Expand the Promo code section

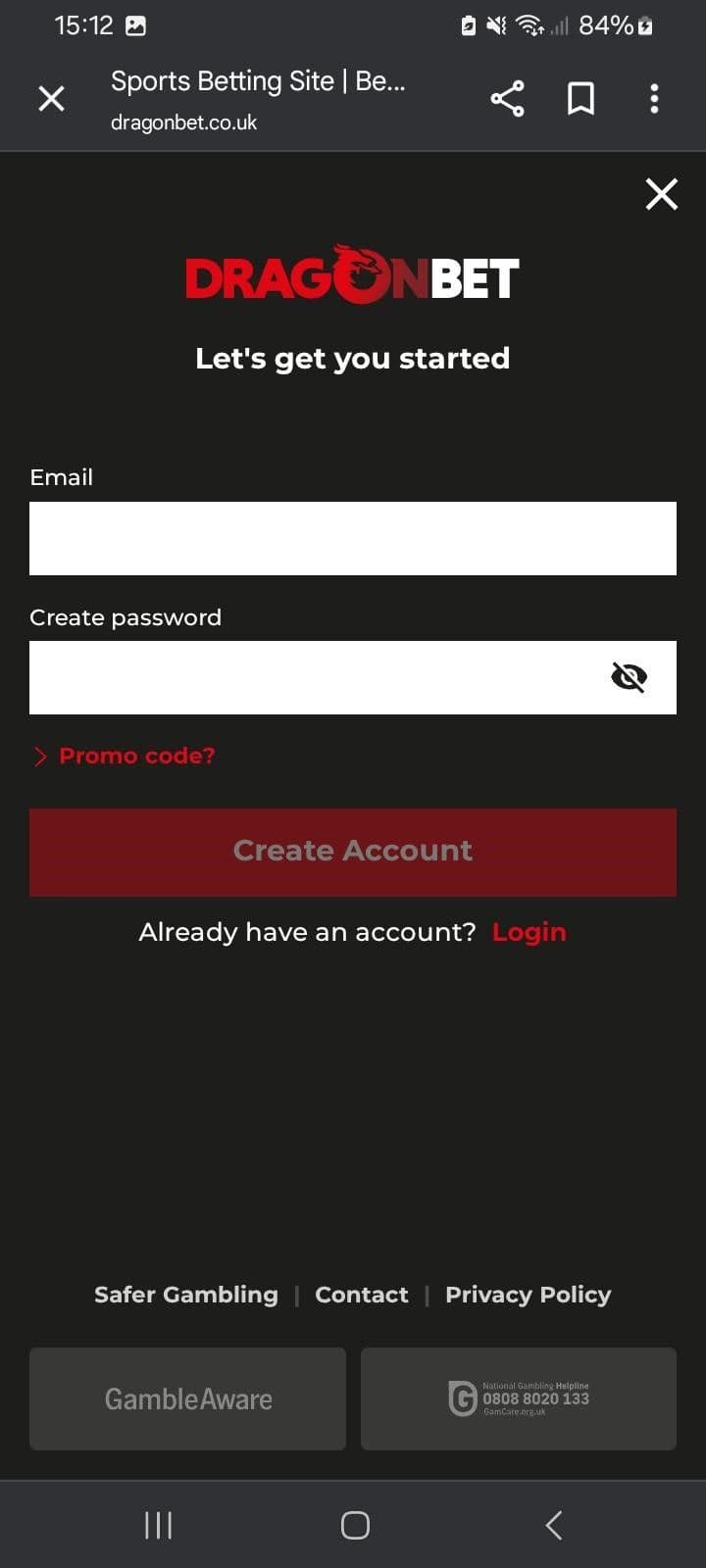click(x=136, y=756)
